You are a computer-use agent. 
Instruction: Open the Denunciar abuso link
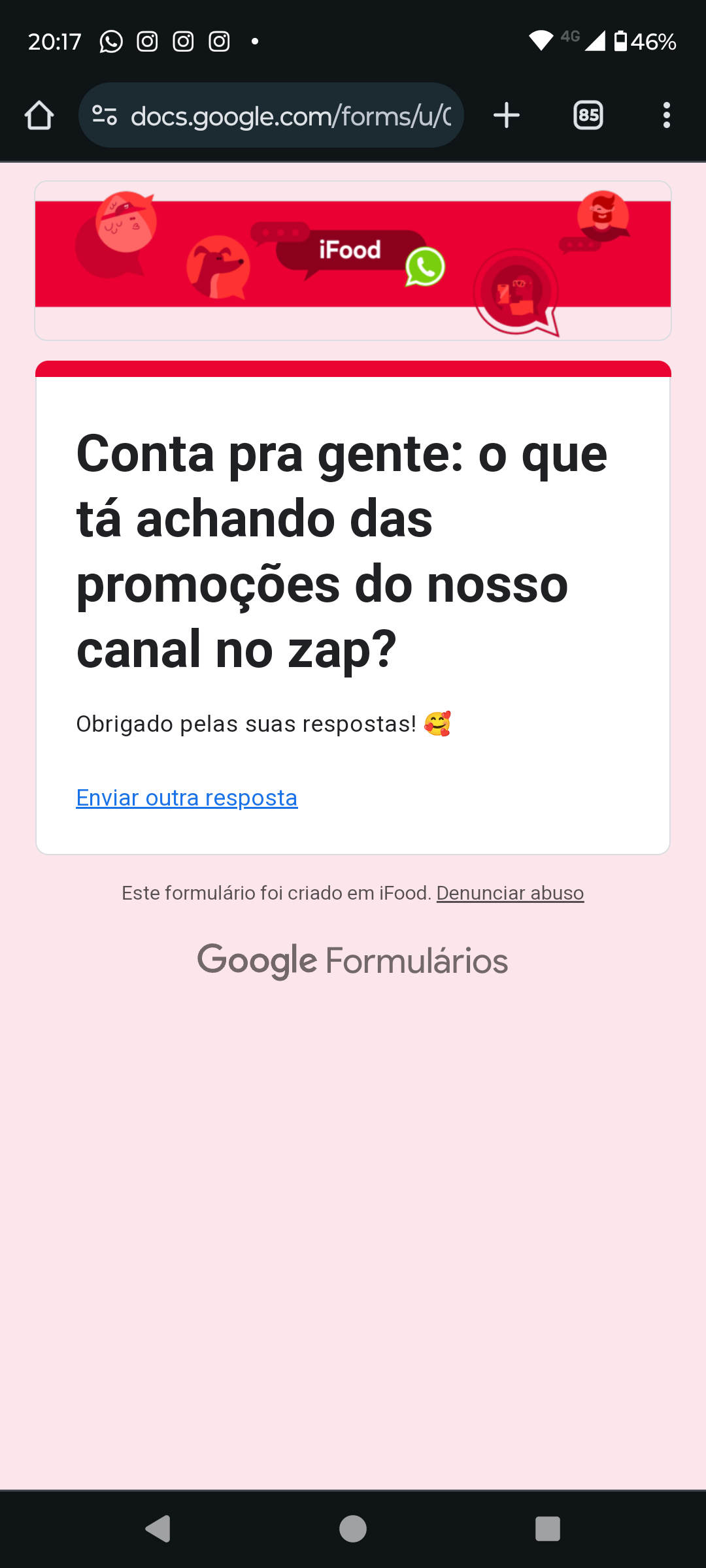[510, 893]
